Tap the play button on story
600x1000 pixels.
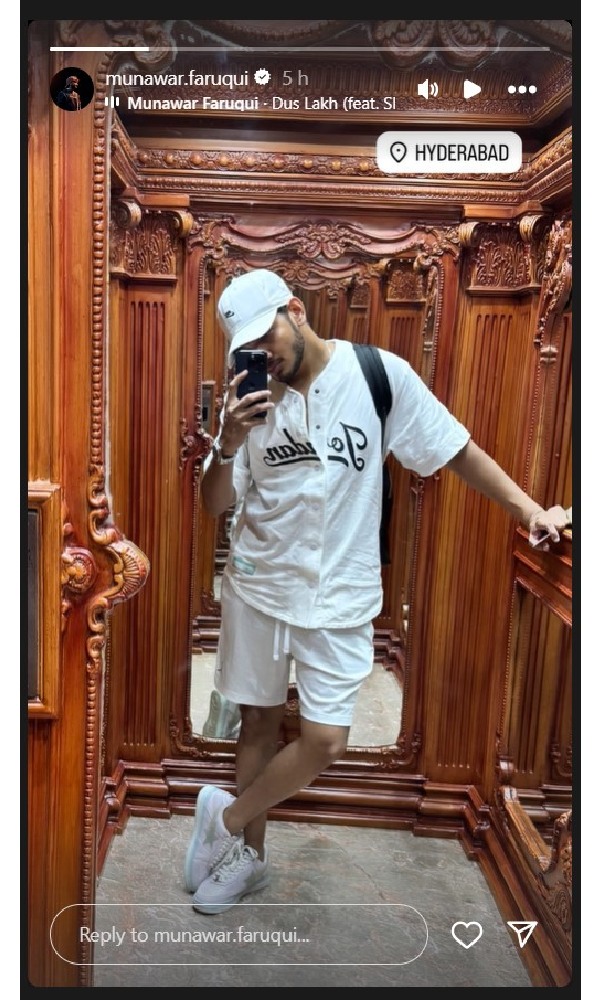472,89
